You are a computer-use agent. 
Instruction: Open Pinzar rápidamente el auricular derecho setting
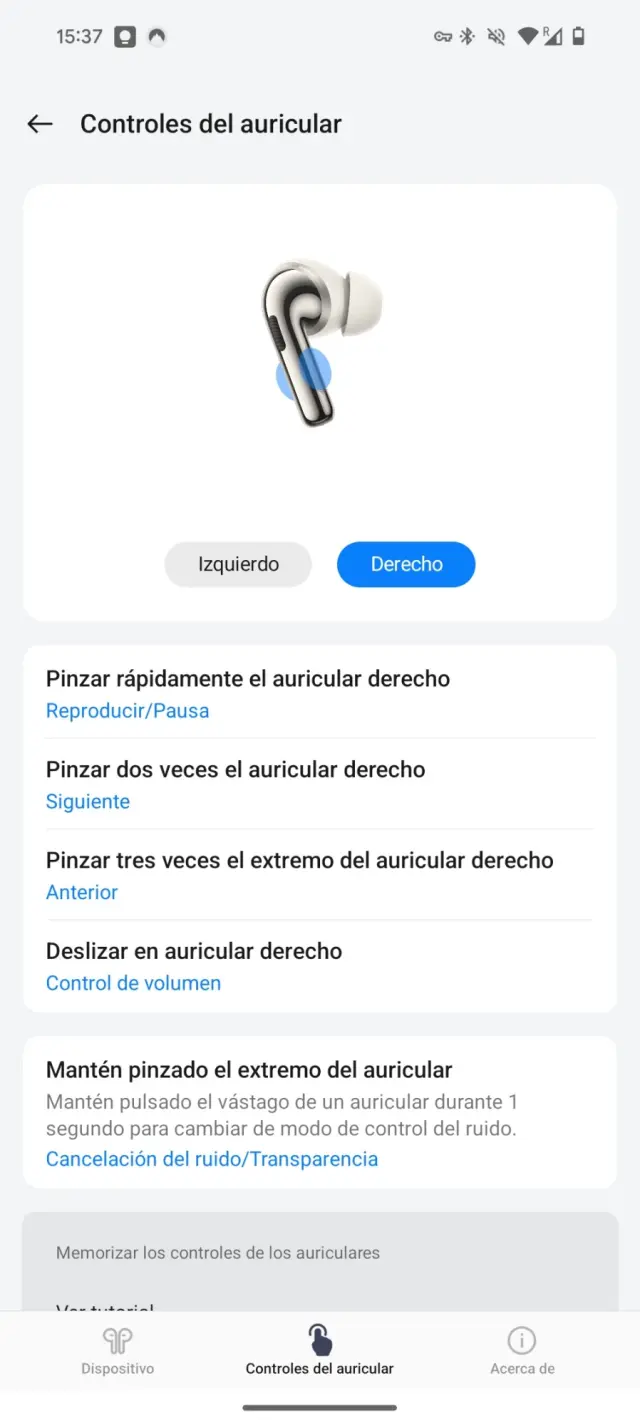(x=319, y=693)
